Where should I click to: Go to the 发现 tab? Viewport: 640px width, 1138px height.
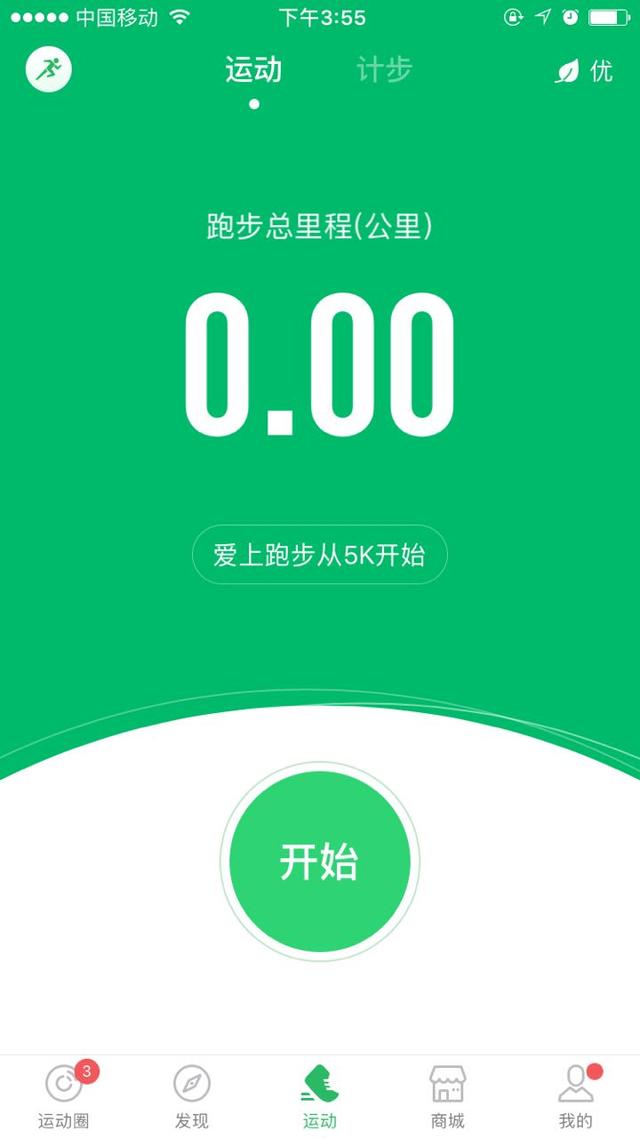coord(192,1096)
